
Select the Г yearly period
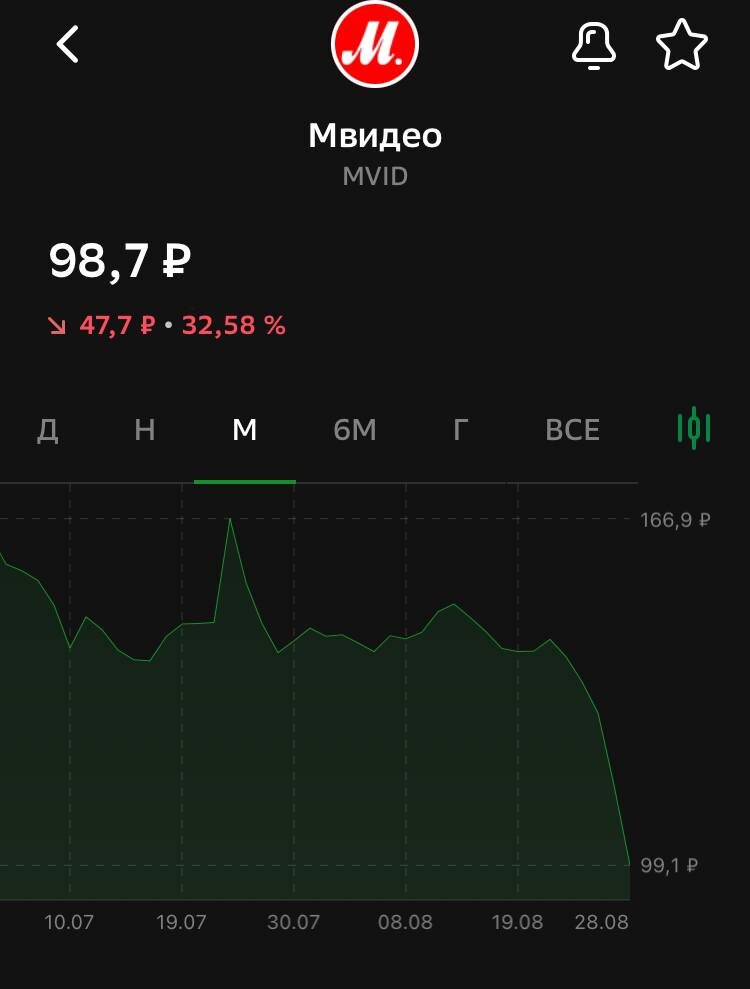[461, 429]
